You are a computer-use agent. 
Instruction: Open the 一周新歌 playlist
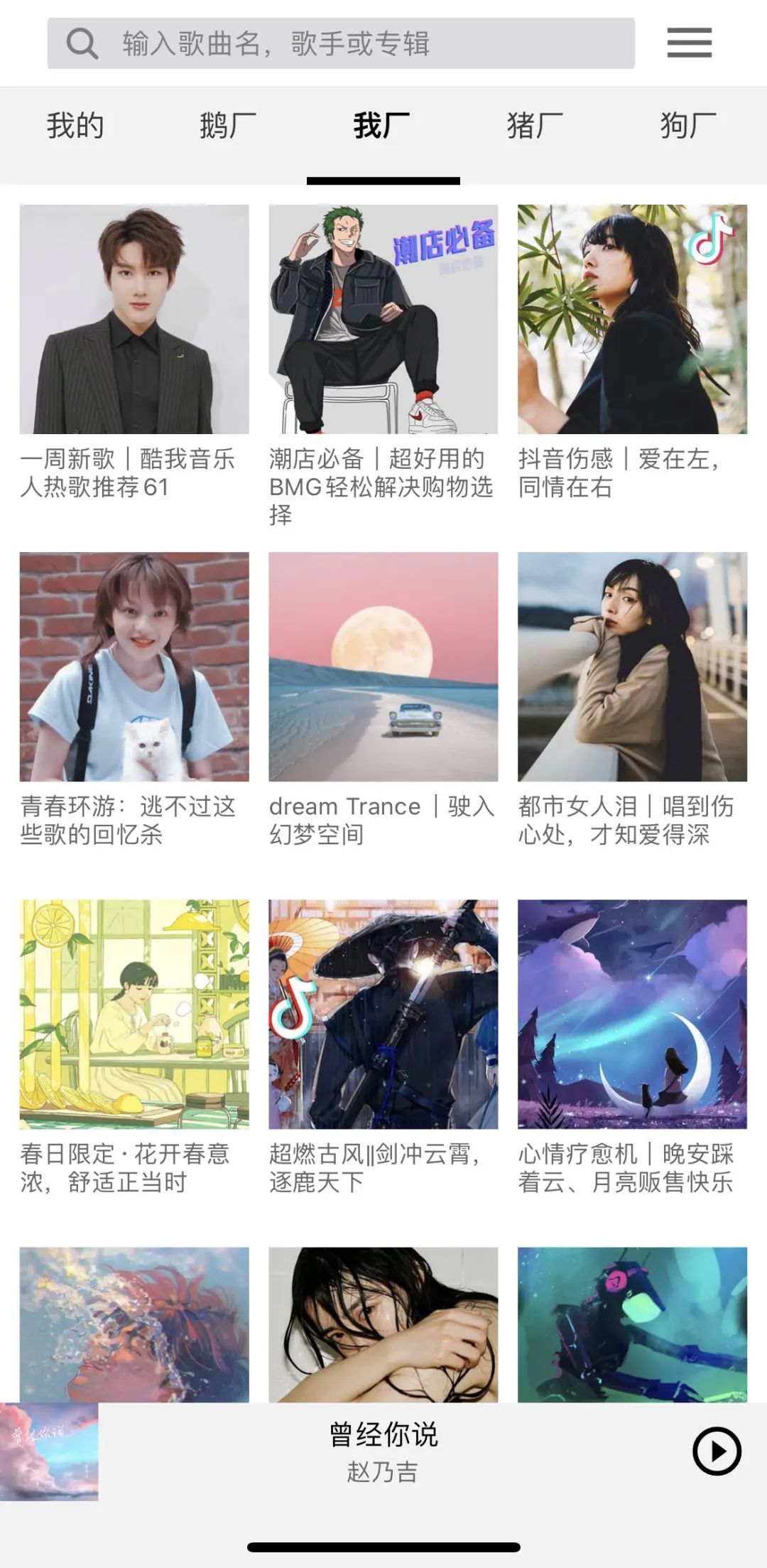click(134, 320)
